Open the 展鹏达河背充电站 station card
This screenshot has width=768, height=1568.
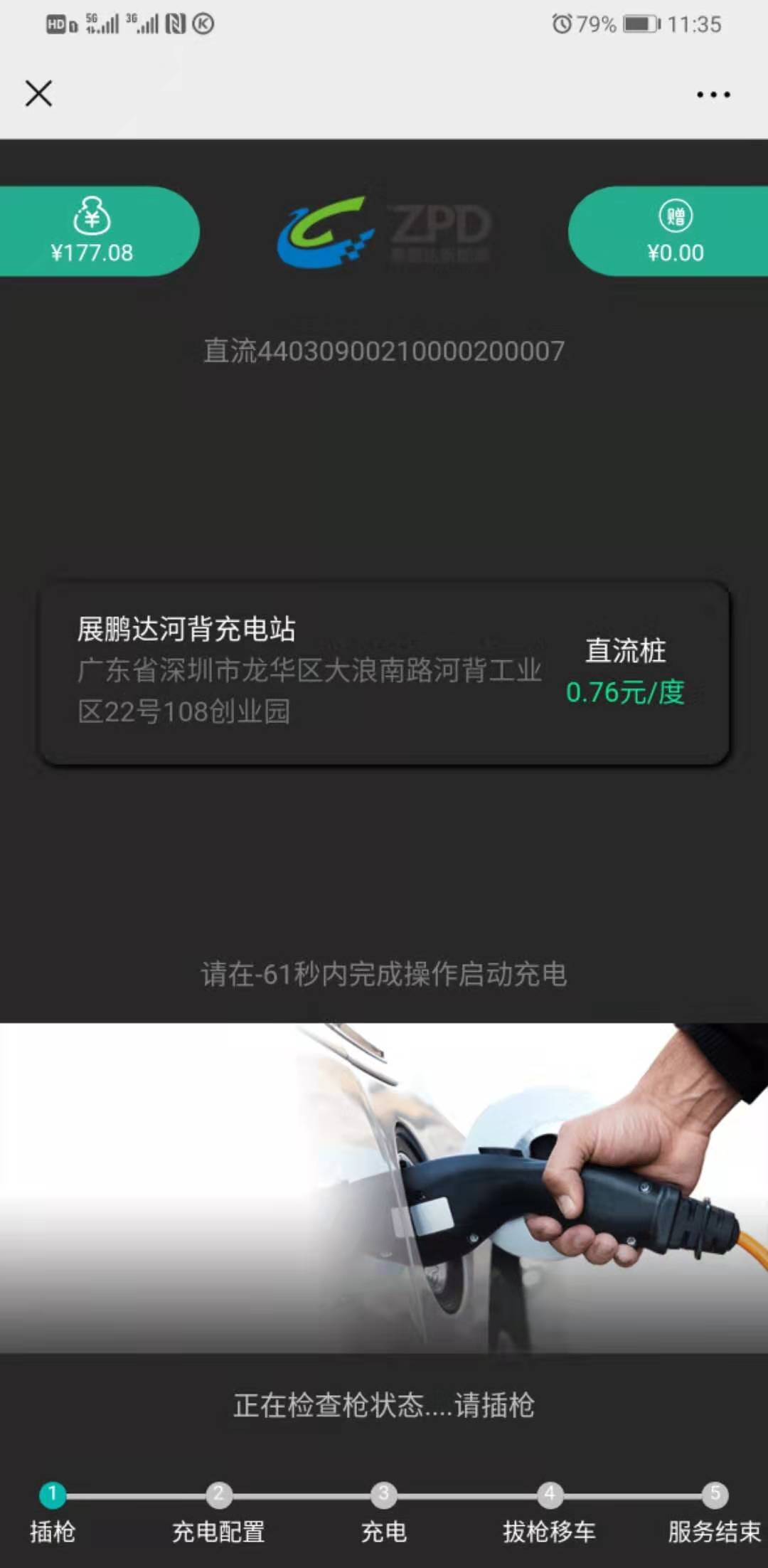(384, 673)
